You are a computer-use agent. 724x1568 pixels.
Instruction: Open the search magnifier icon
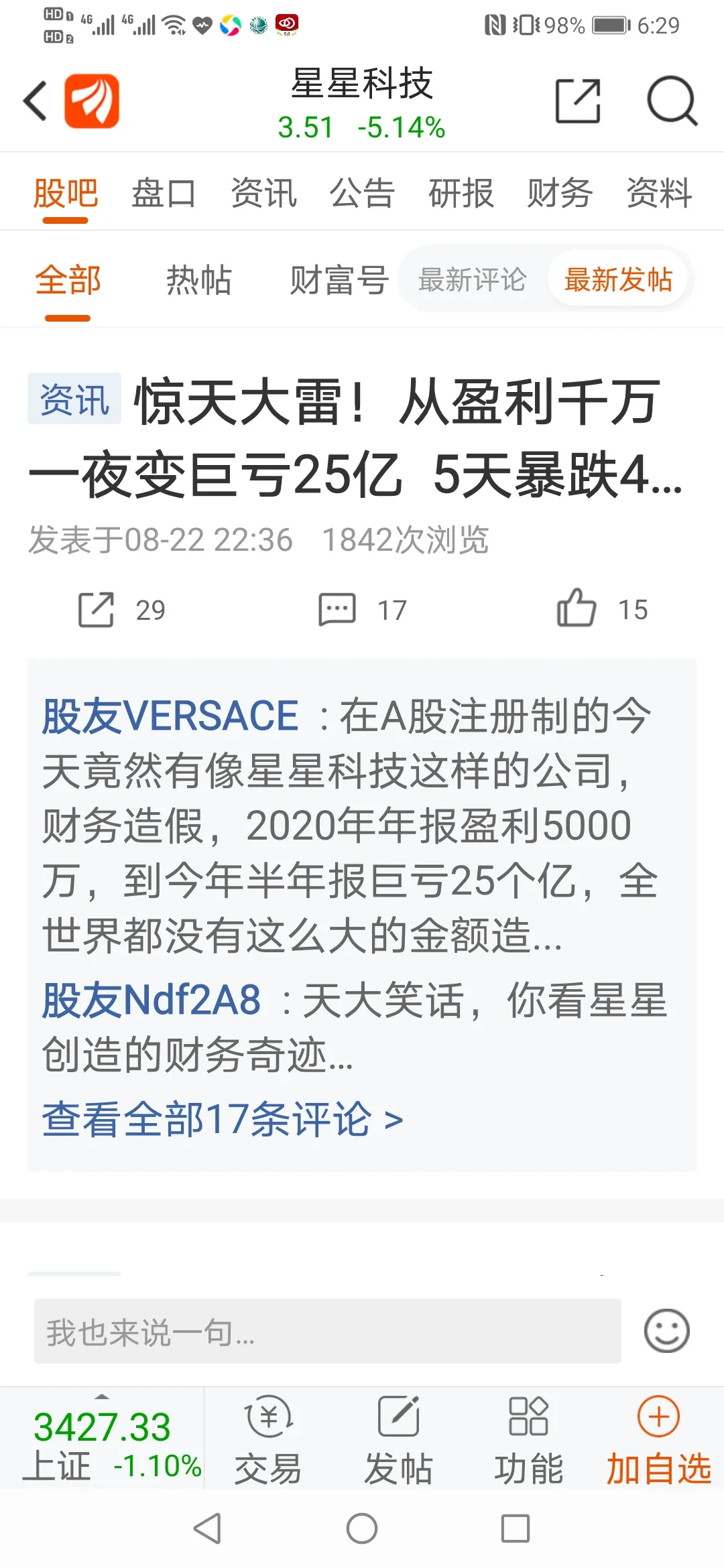tap(672, 101)
